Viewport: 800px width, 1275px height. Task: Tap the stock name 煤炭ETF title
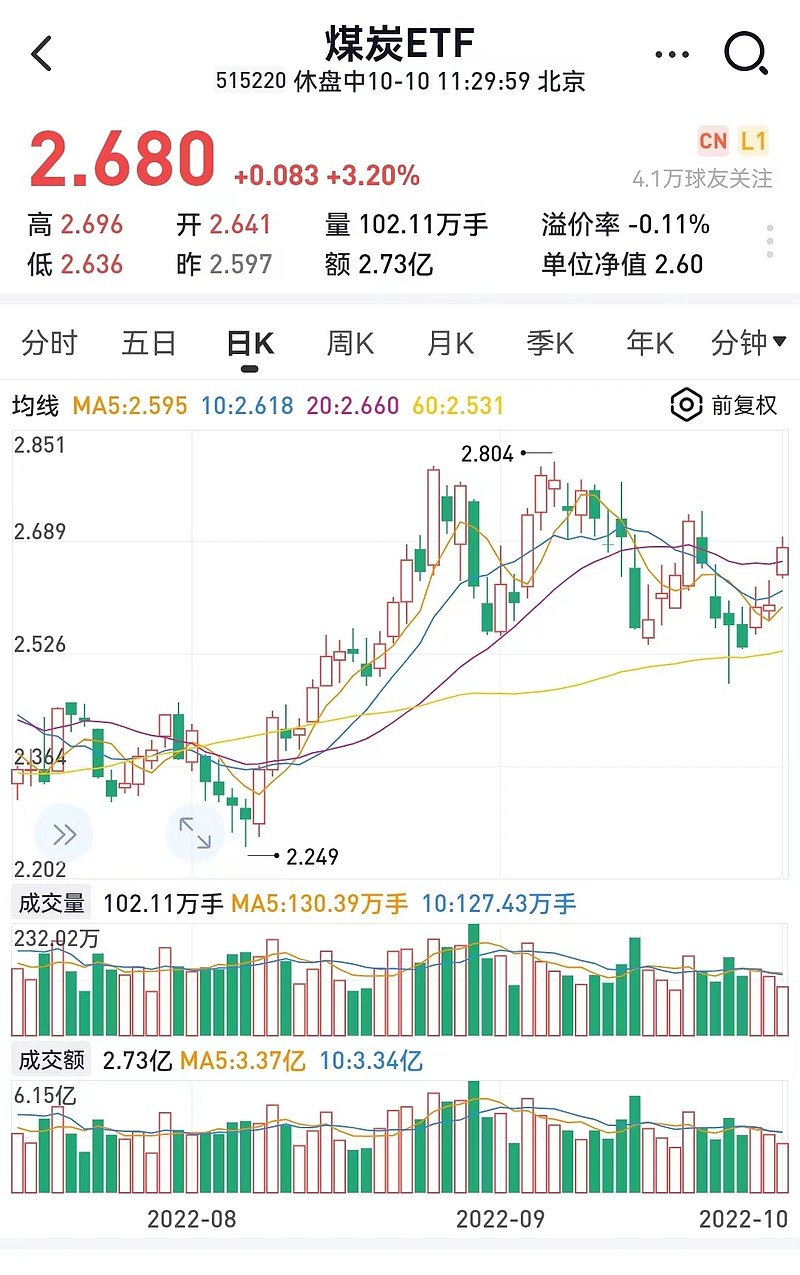(x=399, y=44)
